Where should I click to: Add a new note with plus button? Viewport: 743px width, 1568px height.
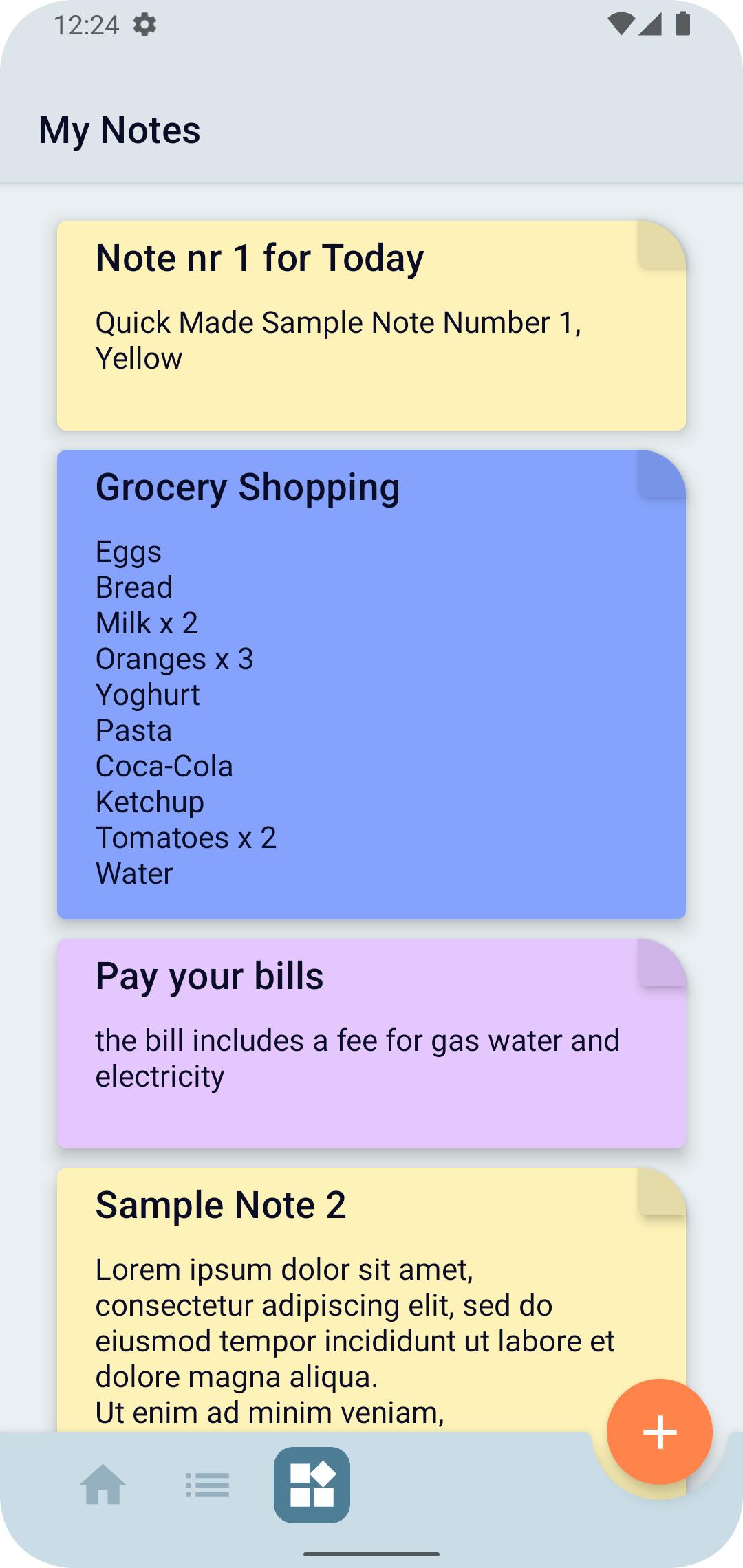click(x=659, y=1432)
